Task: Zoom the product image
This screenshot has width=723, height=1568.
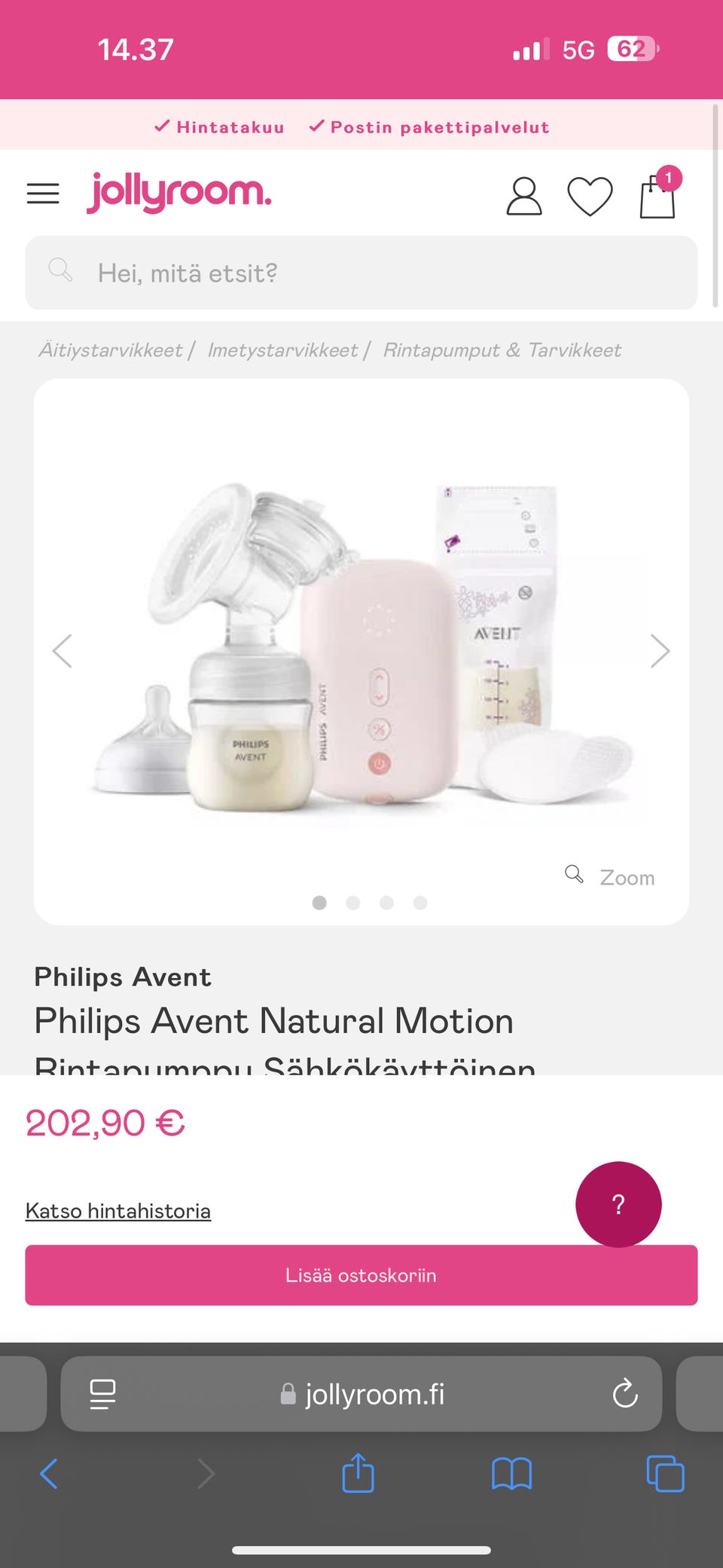Action: click(x=612, y=877)
